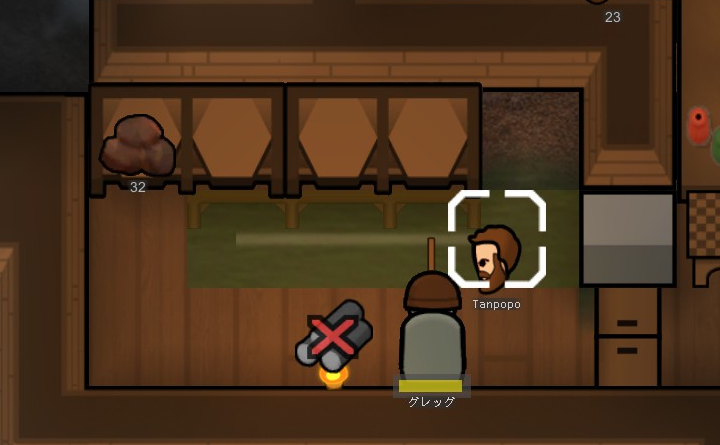
Task: Select the colonist グレッグ
Action: tap(432, 335)
